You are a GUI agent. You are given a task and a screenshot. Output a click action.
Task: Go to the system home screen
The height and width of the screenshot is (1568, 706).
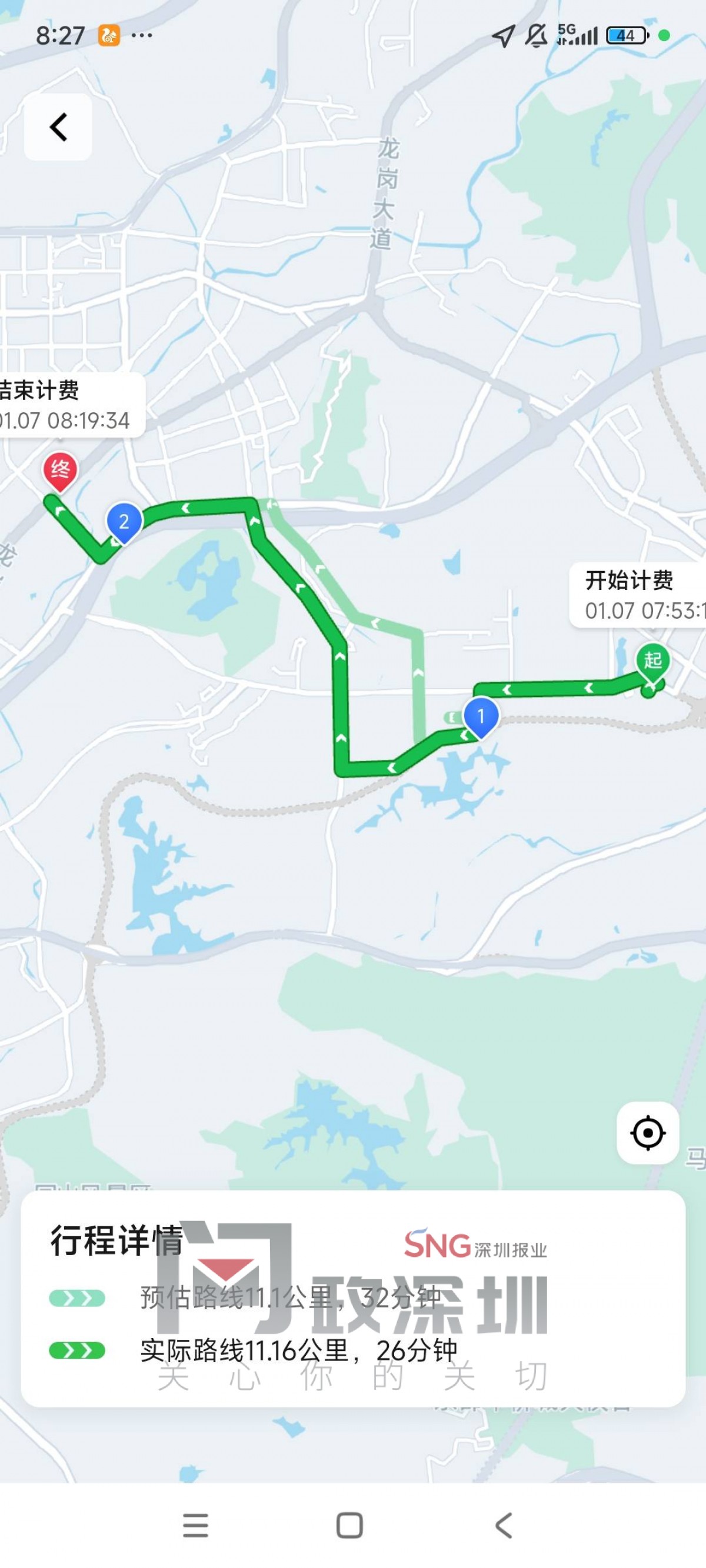click(349, 1526)
